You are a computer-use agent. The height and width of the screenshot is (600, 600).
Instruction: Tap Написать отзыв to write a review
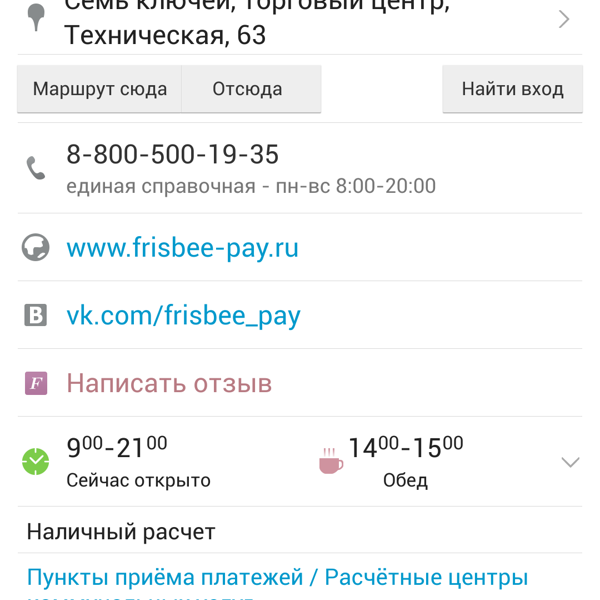169,383
